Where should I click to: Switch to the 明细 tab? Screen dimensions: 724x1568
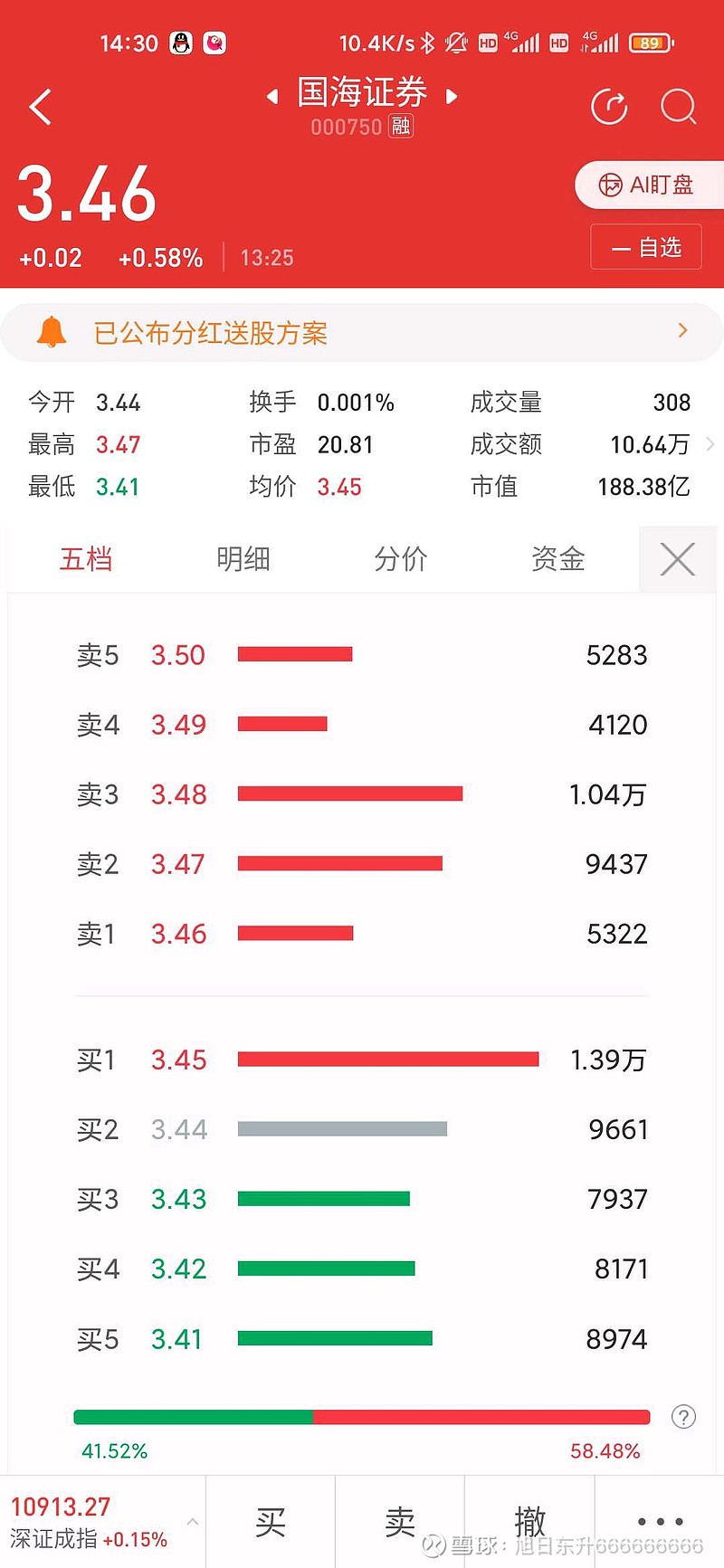point(243,559)
